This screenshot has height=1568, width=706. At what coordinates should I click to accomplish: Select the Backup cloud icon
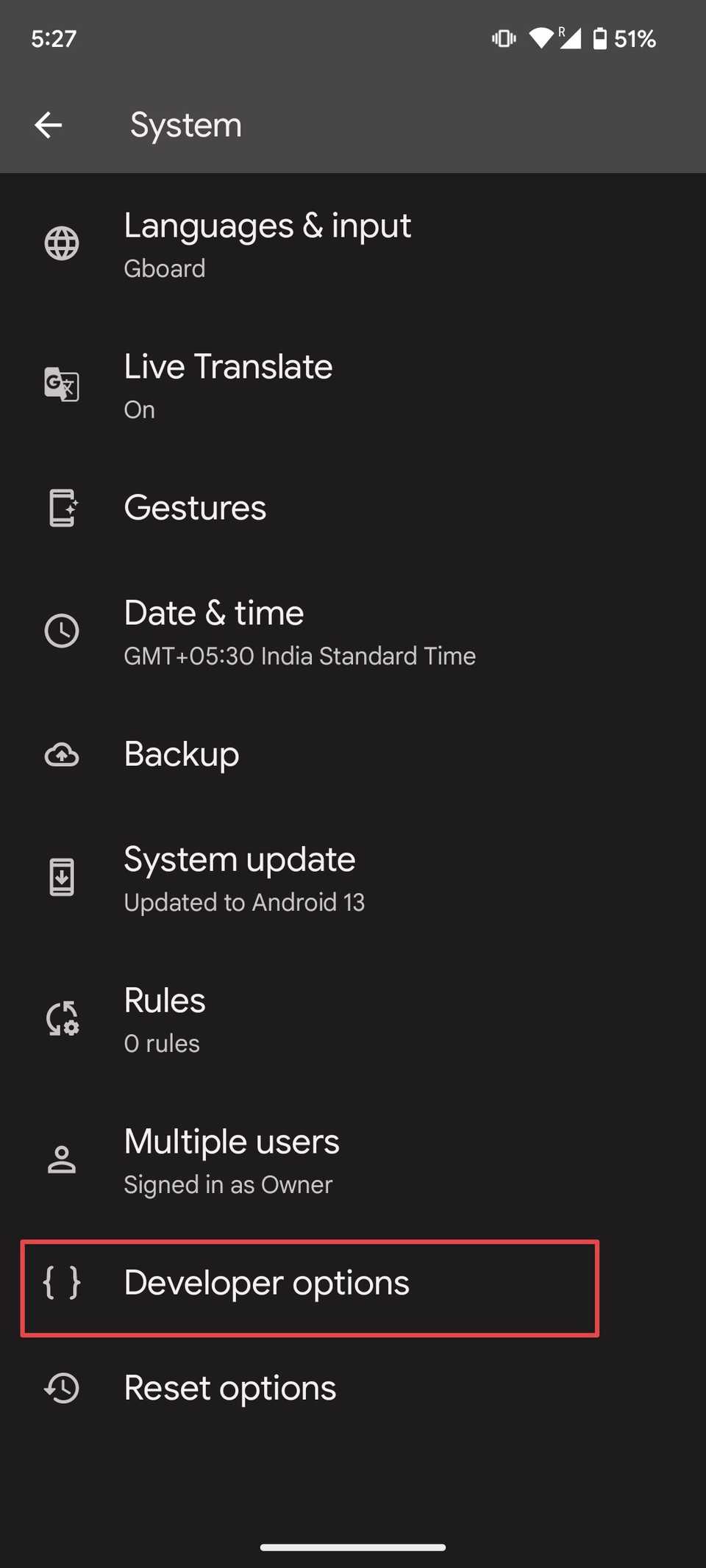click(x=62, y=755)
